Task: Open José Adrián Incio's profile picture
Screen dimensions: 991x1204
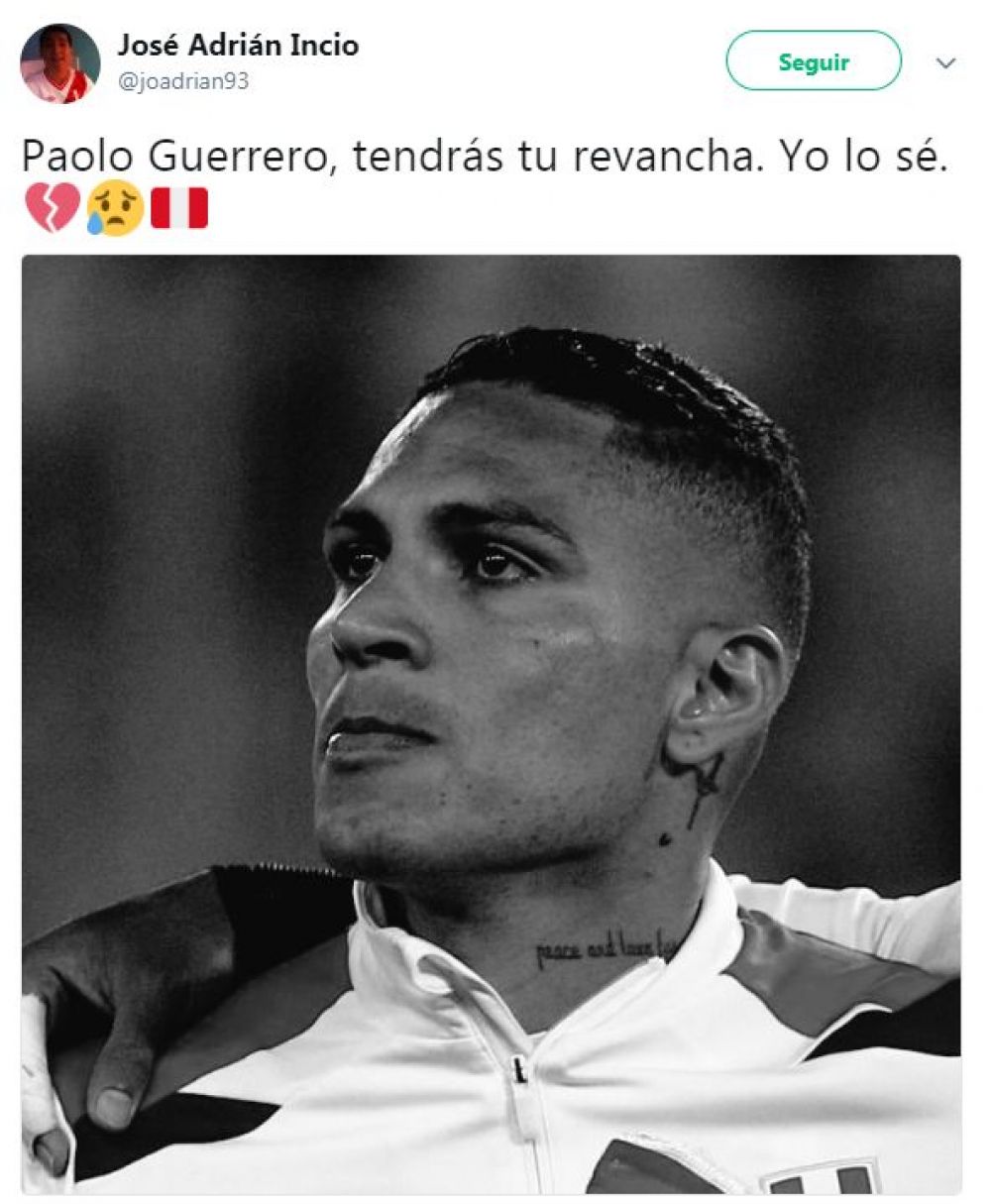Action: (x=59, y=63)
